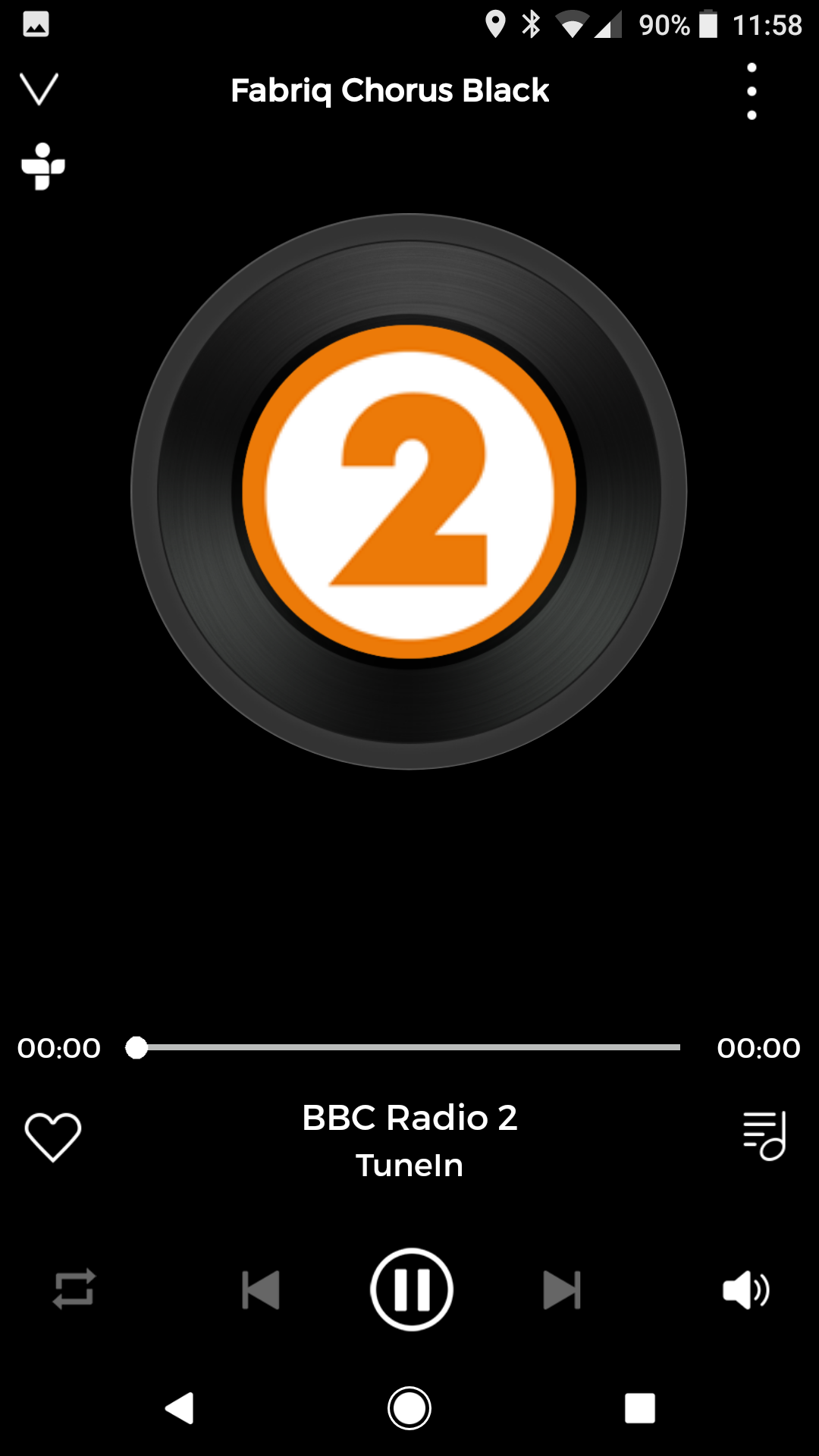Skip to the next track
Viewport: 819px width, 1456px height.
click(562, 1290)
